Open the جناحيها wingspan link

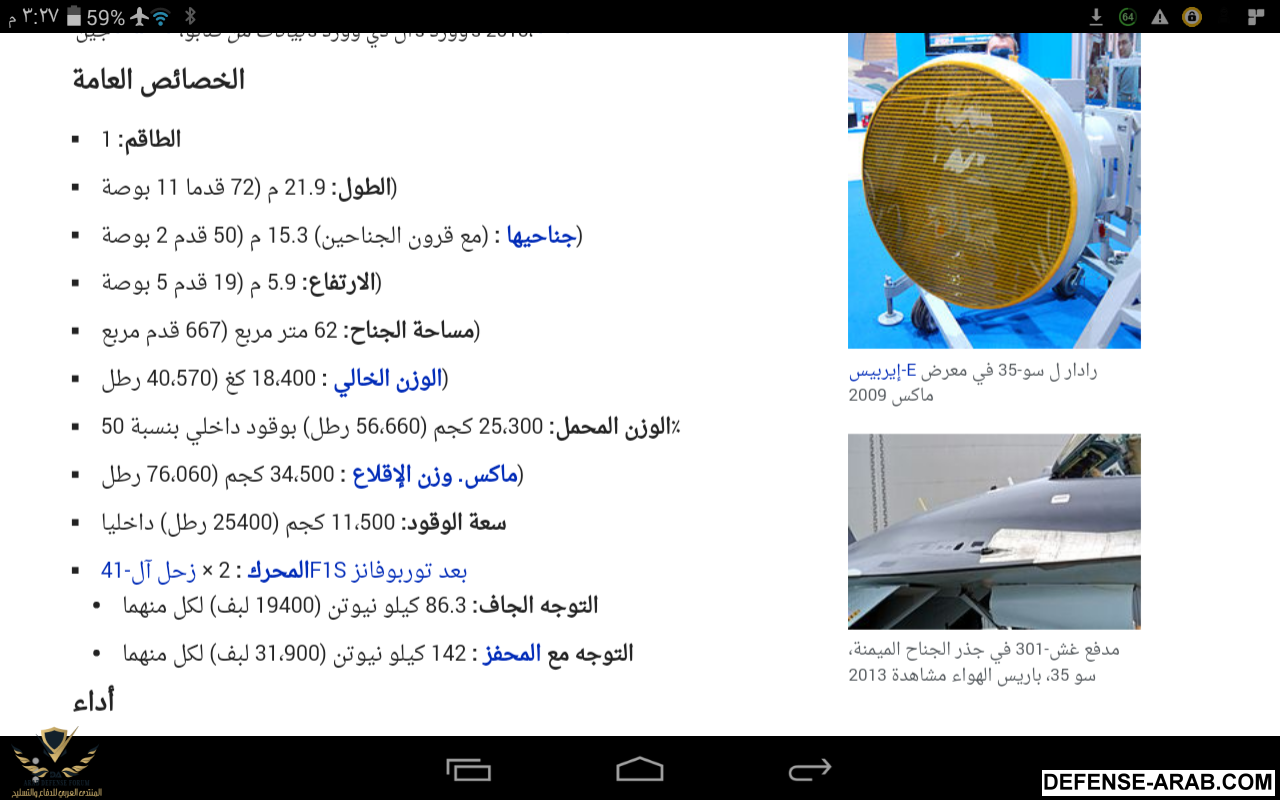541,236
